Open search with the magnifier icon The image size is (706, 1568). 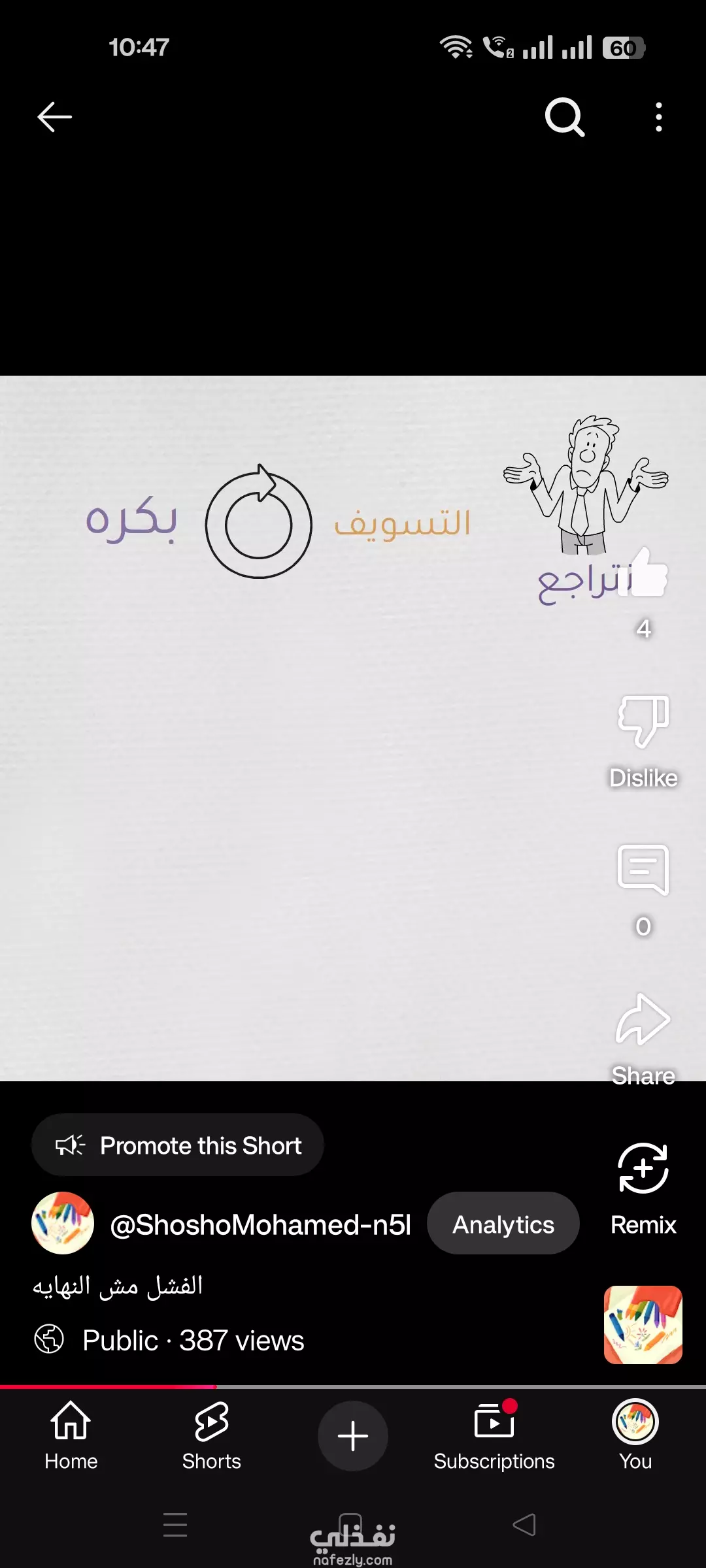[564, 118]
